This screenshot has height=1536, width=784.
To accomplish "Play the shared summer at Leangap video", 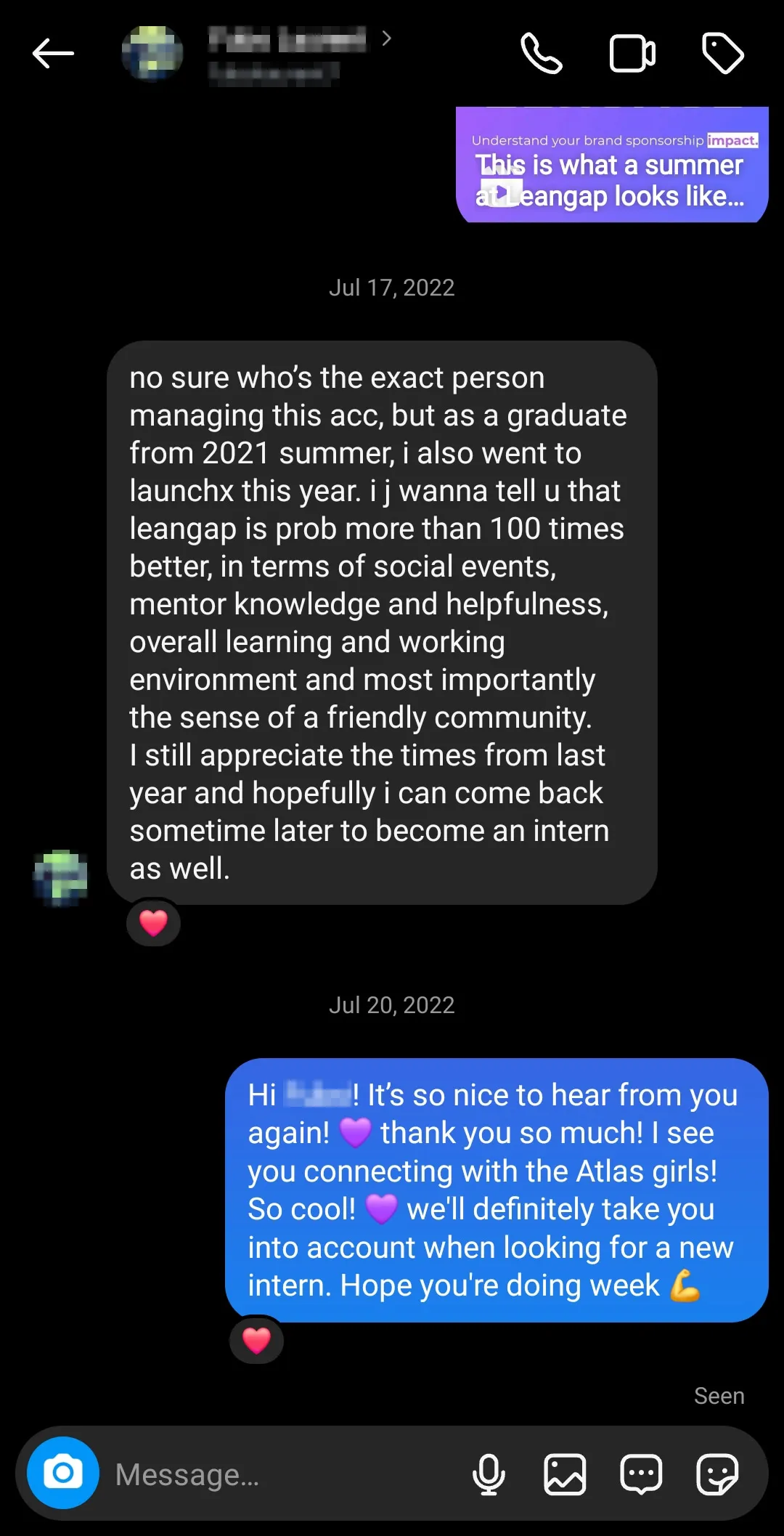I will (502, 190).
